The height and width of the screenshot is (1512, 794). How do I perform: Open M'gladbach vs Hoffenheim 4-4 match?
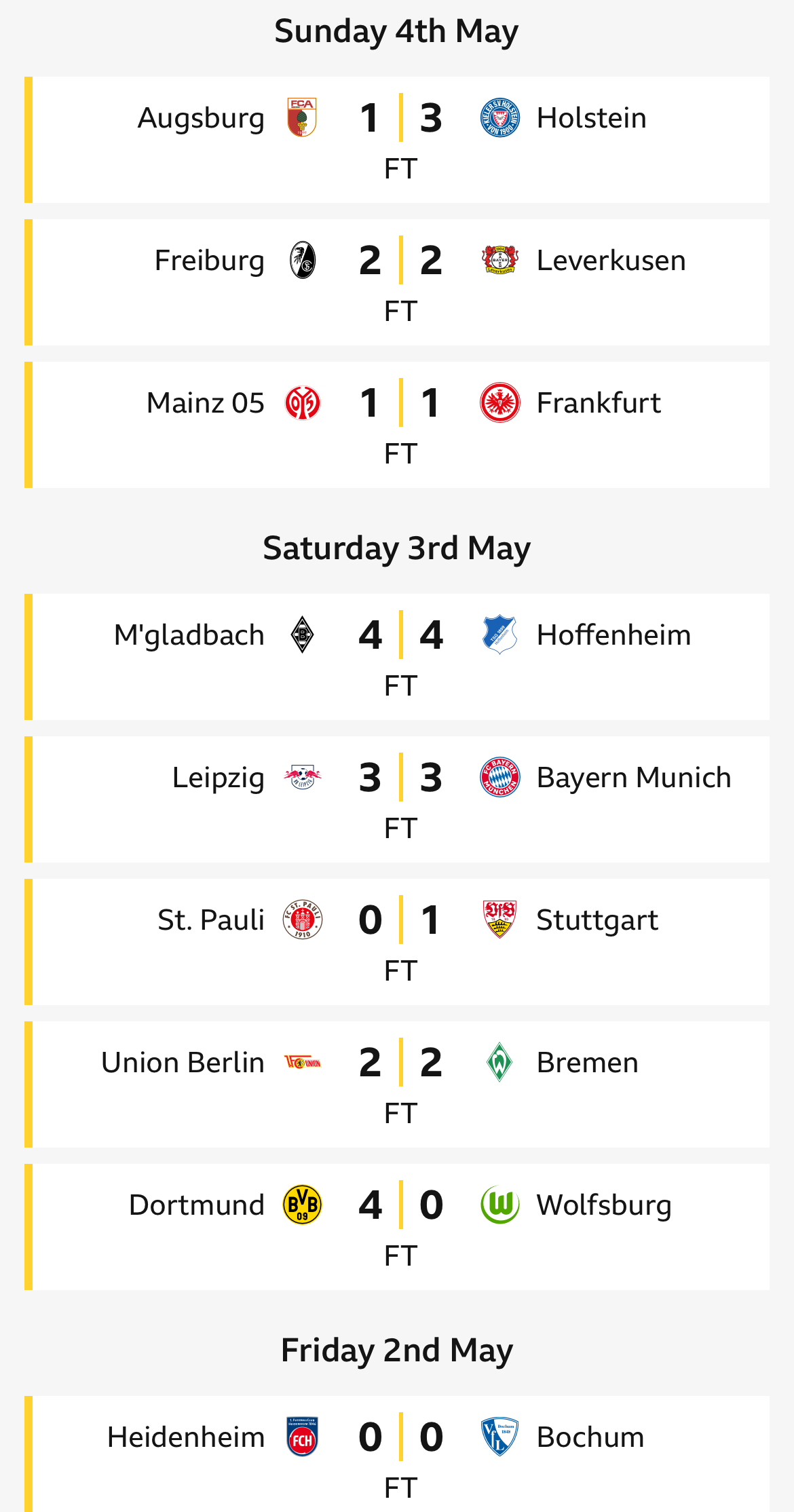click(x=397, y=657)
